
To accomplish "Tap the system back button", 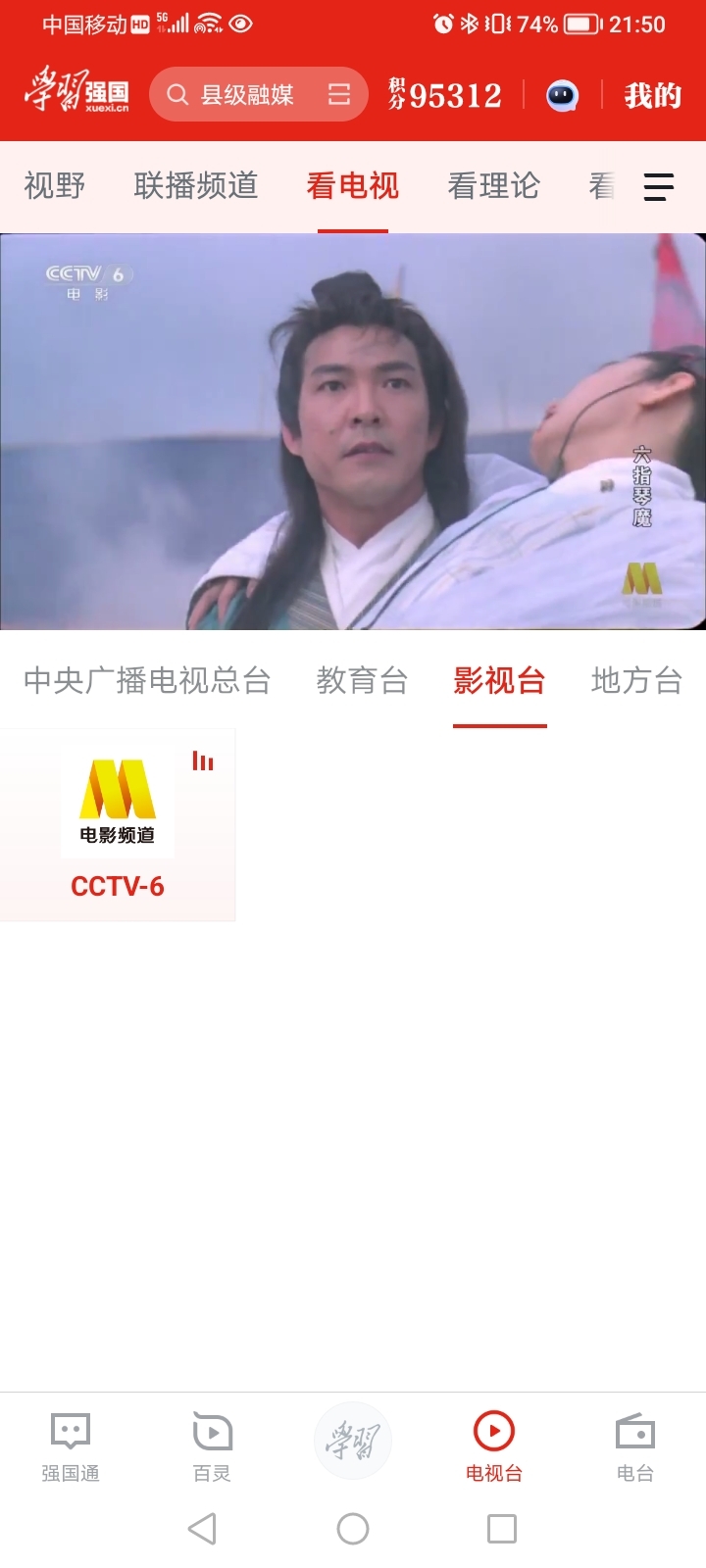I will 202,1529.
